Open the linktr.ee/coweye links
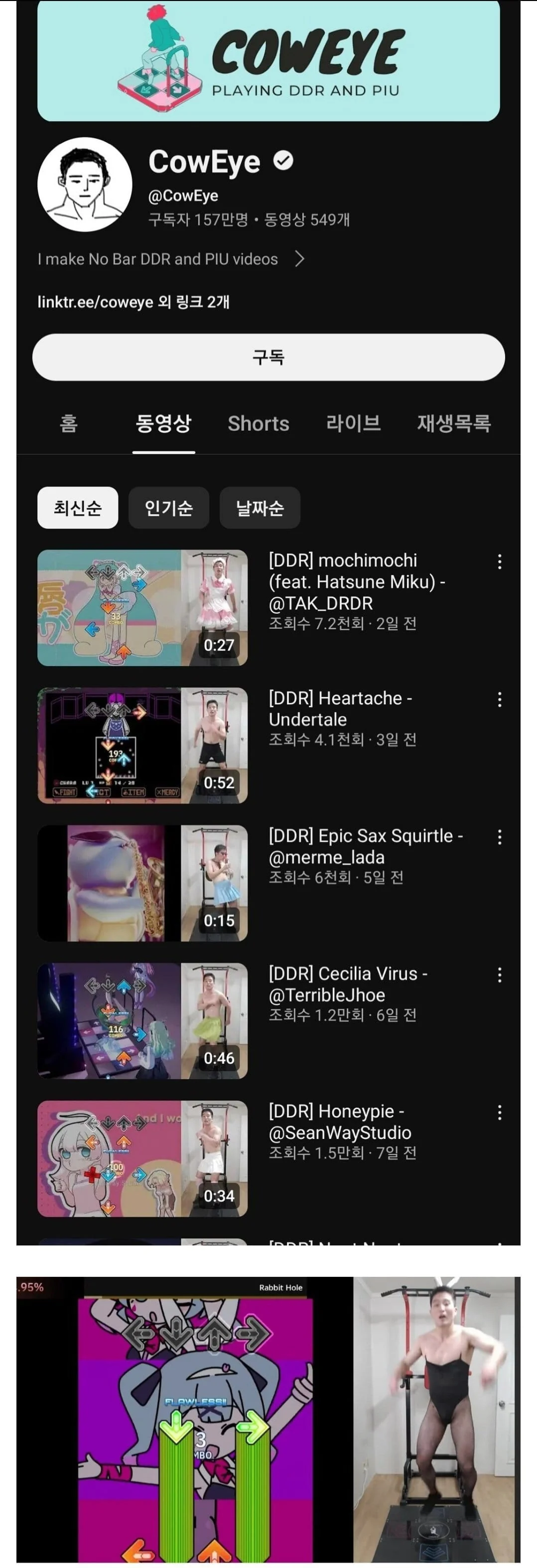Screen dimensions: 537x1568 134,302
